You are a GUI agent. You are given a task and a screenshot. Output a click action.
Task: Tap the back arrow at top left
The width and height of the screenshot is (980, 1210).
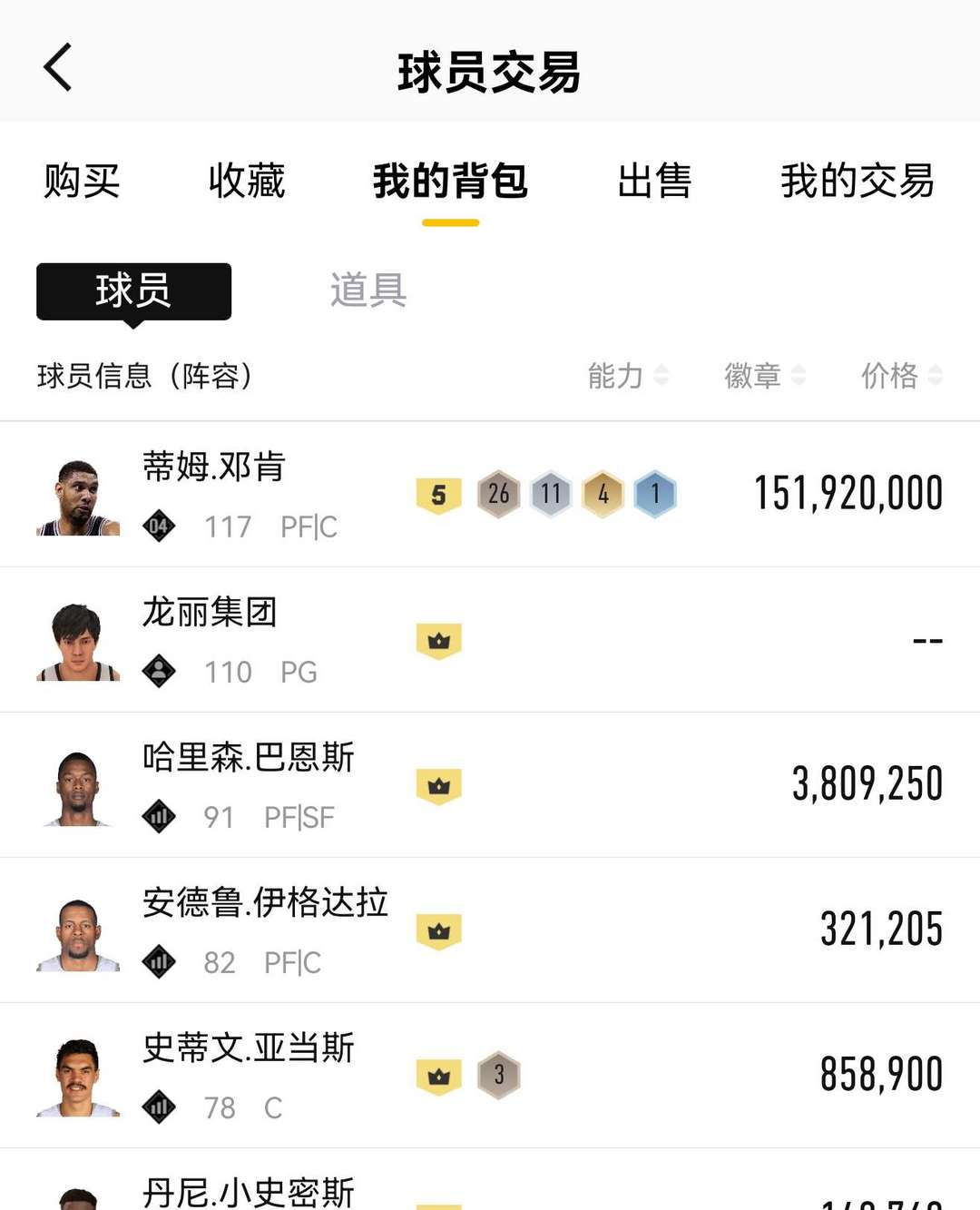[x=57, y=68]
